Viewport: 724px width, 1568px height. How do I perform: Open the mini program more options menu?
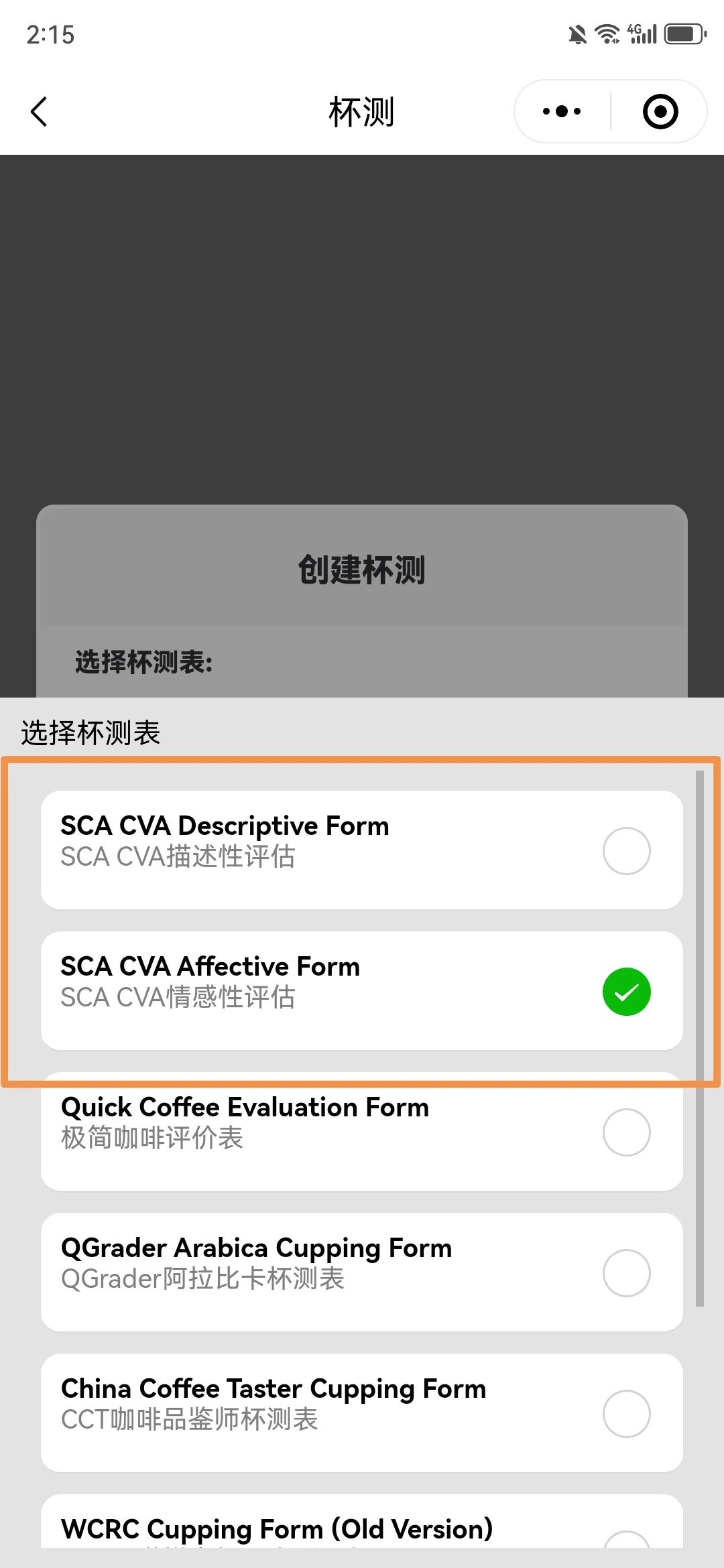point(562,112)
